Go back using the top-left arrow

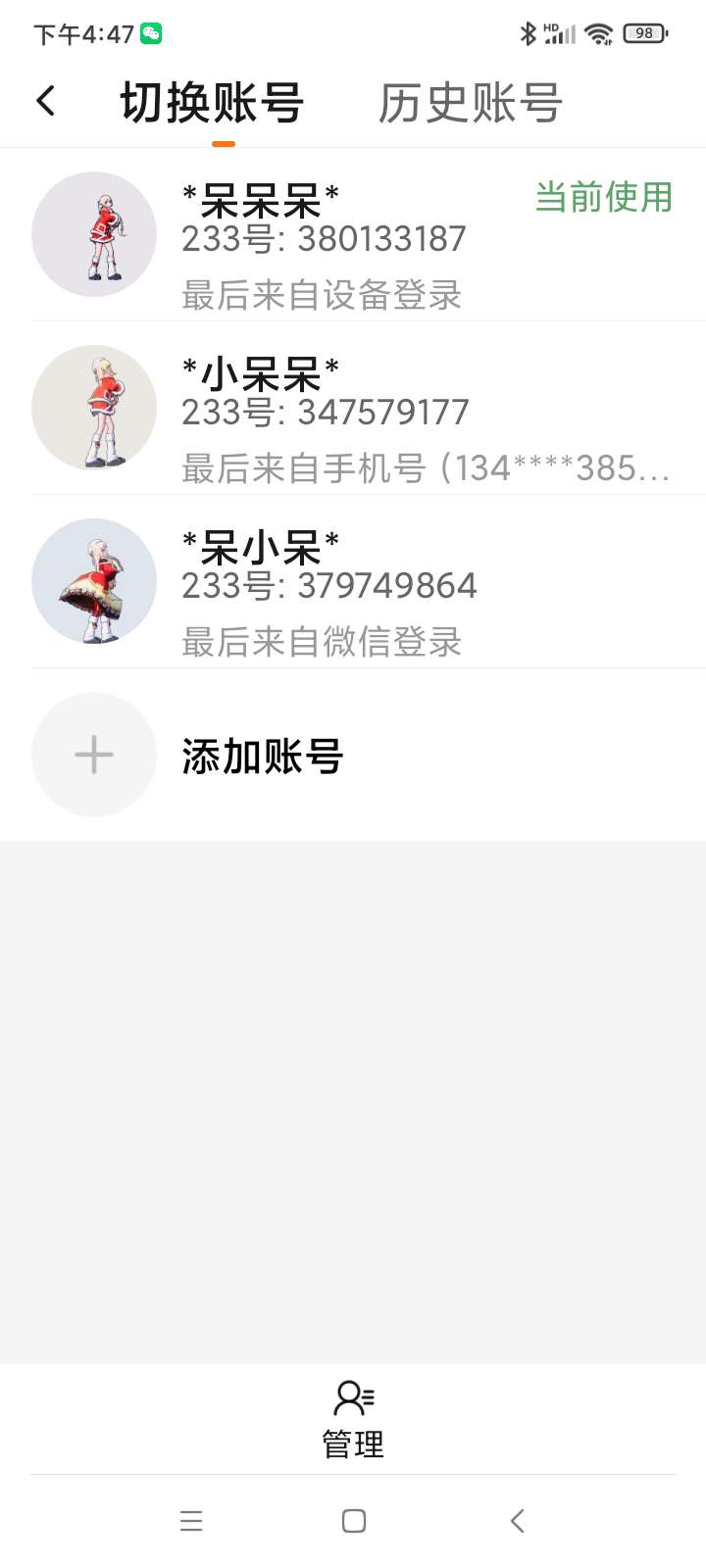(46, 101)
